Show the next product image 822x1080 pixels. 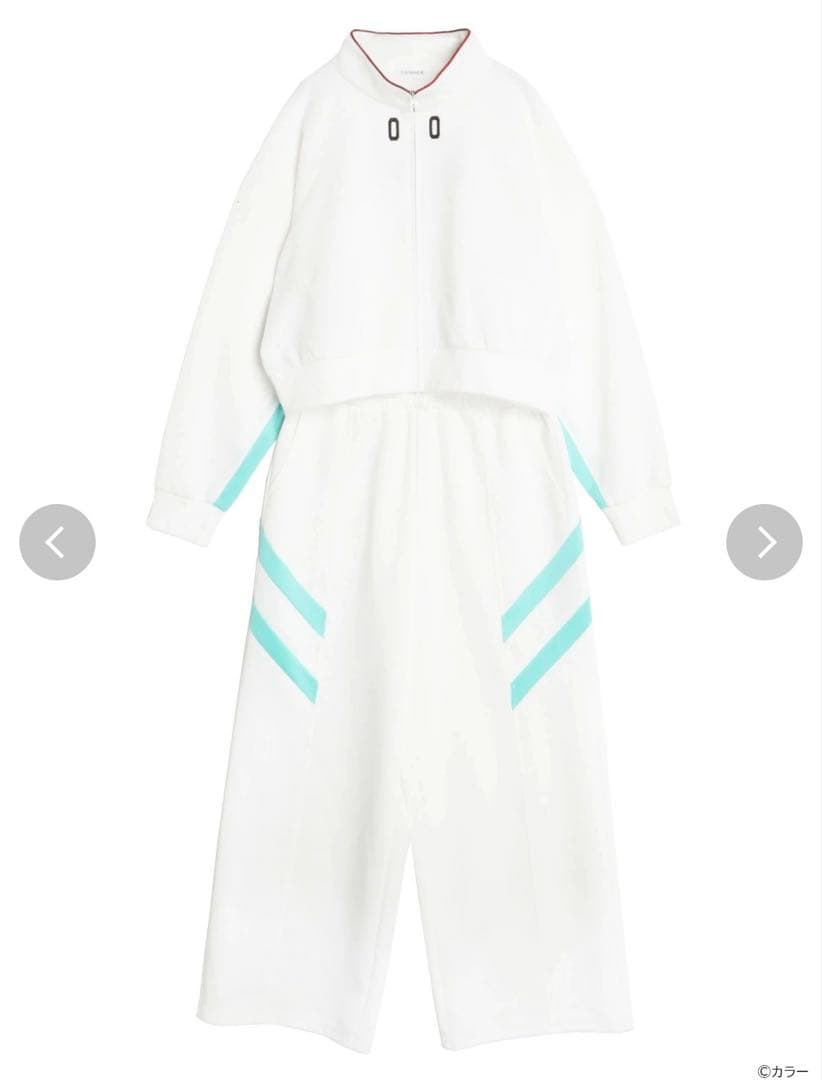coord(764,542)
